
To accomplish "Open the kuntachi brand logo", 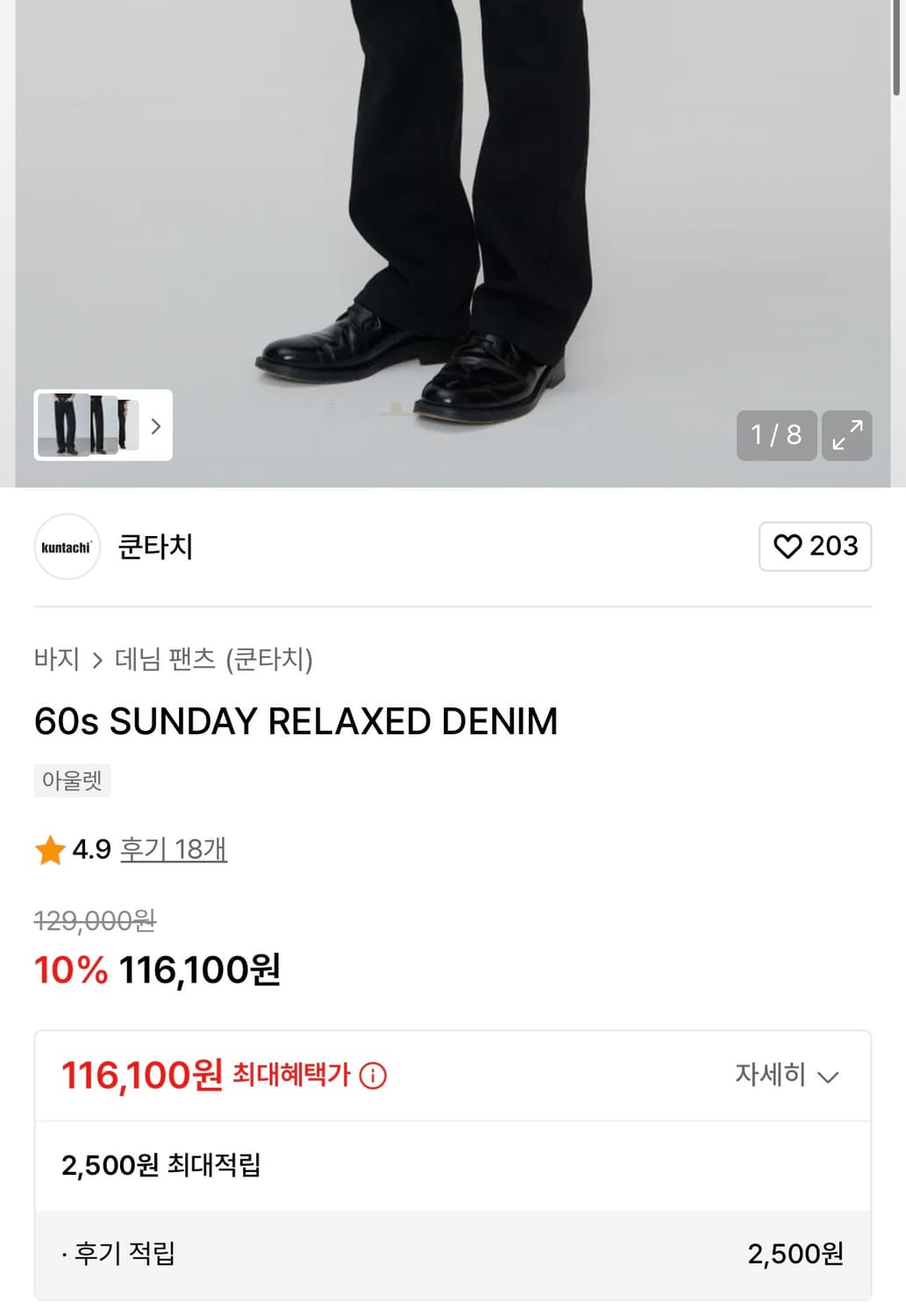I will click(67, 547).
